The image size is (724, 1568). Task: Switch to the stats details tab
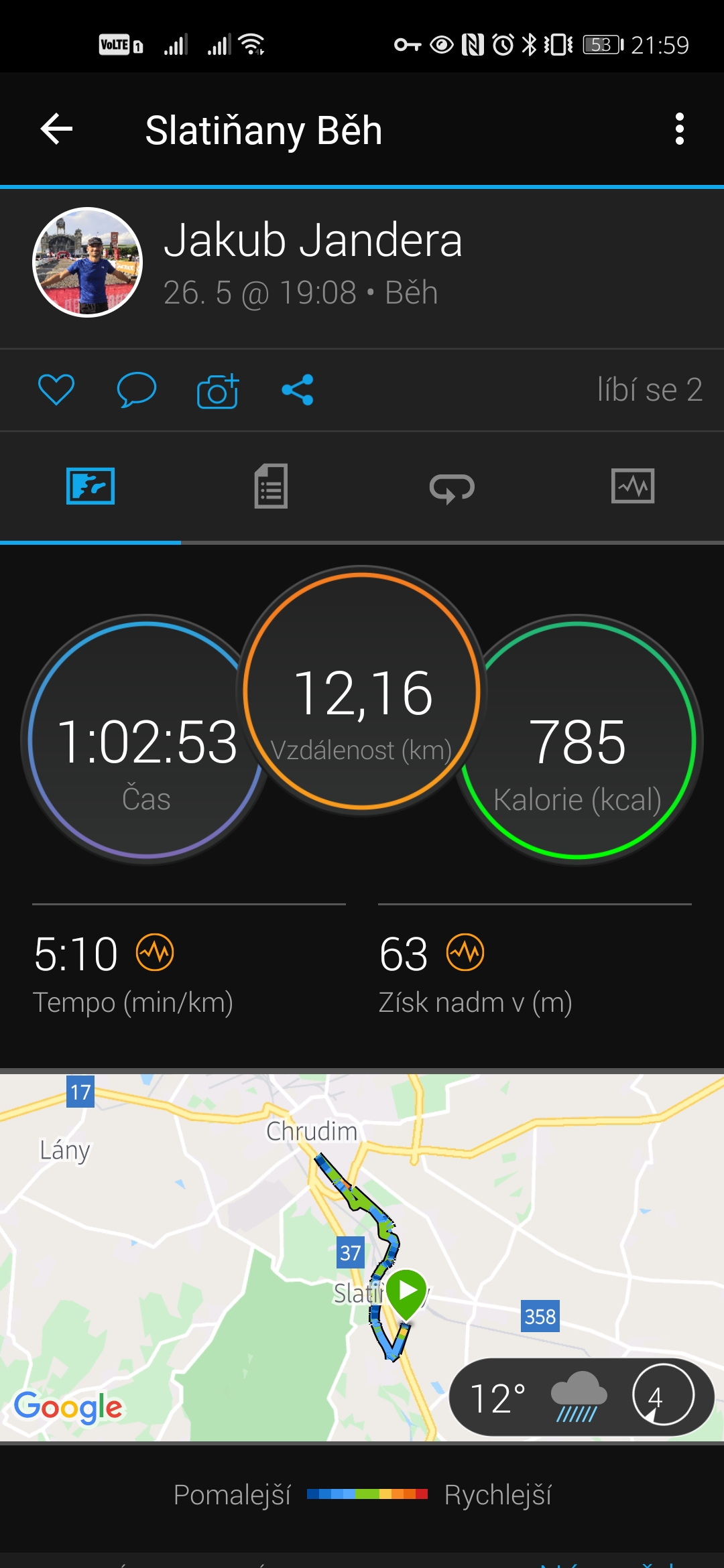271,486
